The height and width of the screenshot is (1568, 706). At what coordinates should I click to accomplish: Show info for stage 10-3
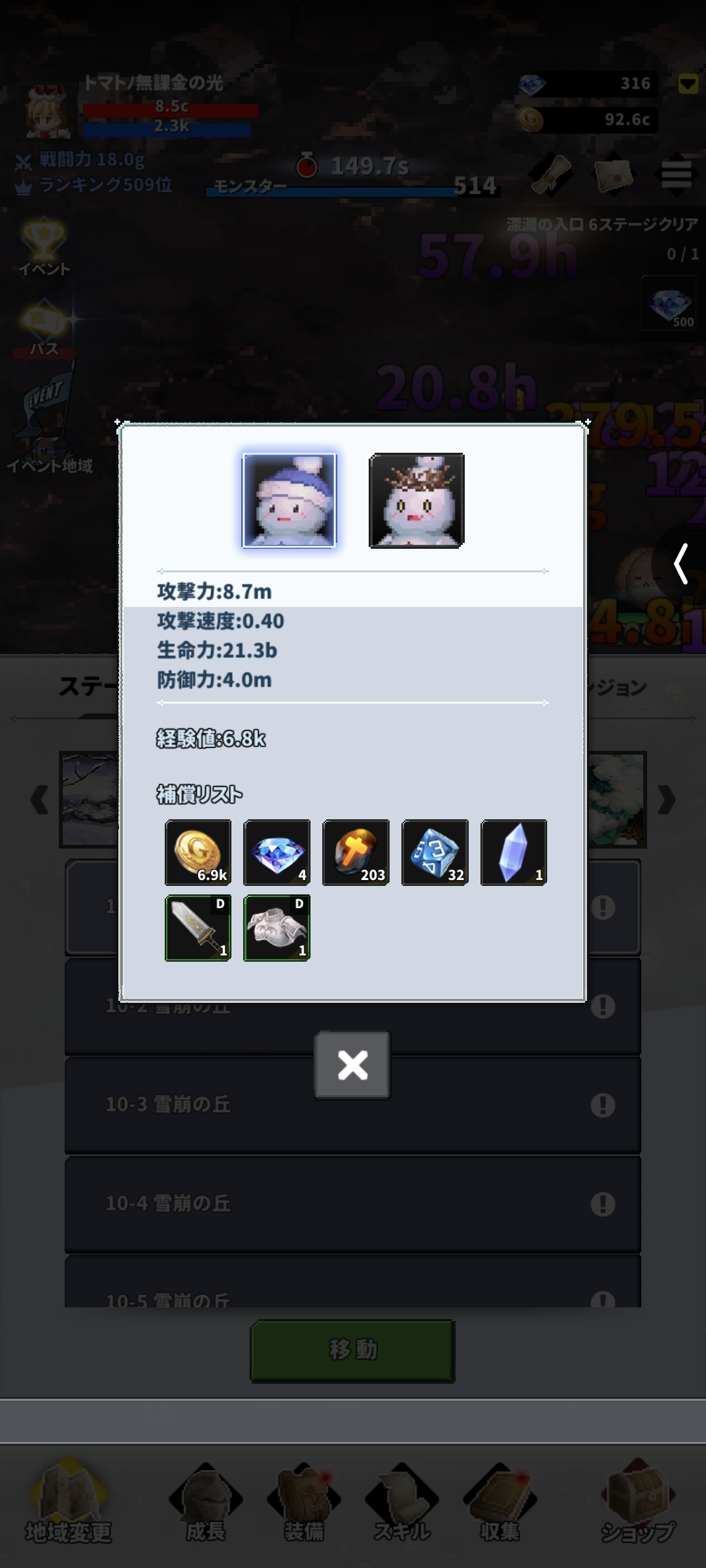tap(603, 1105)
